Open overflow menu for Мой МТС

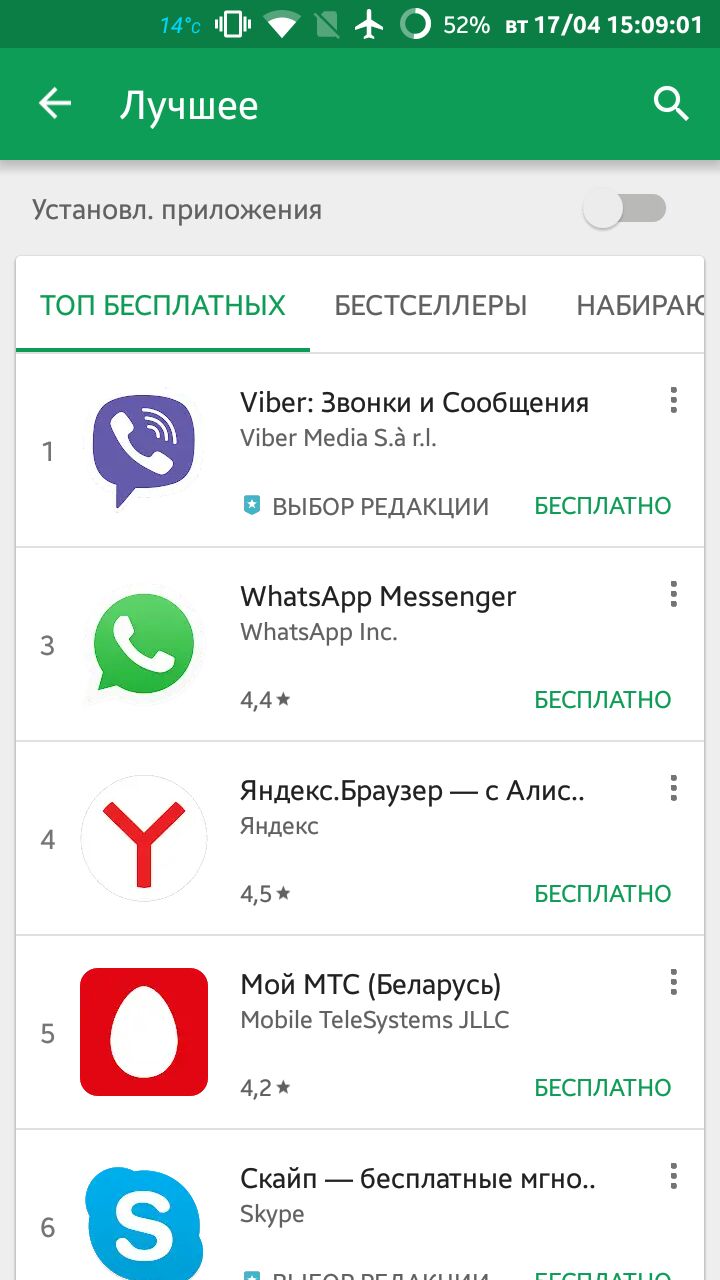tap(673, 983)
